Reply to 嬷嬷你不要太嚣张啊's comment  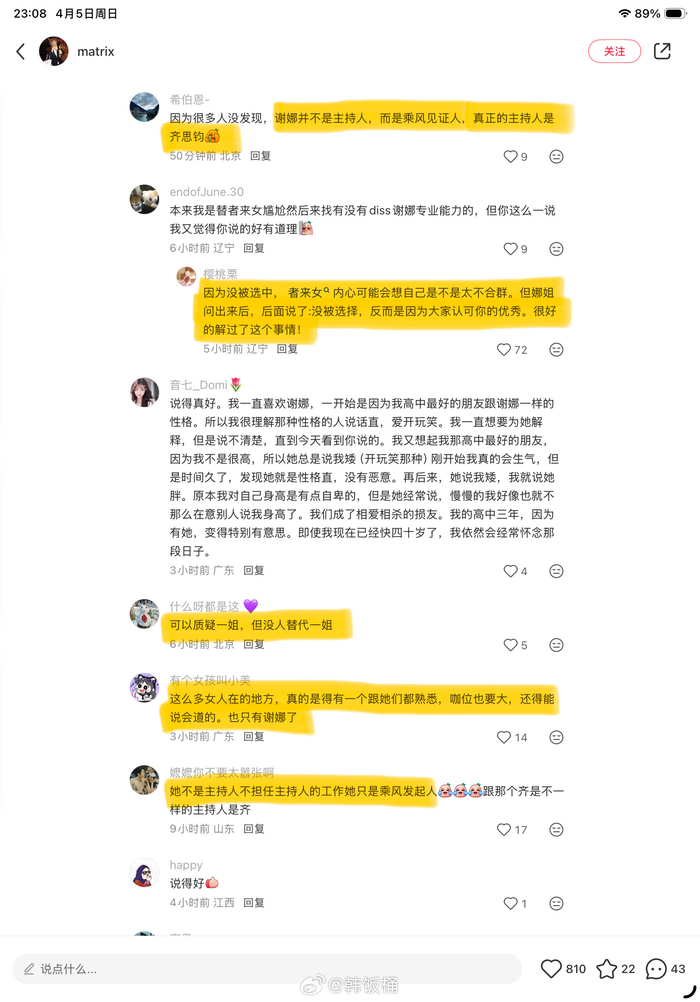tap(254, 829)
